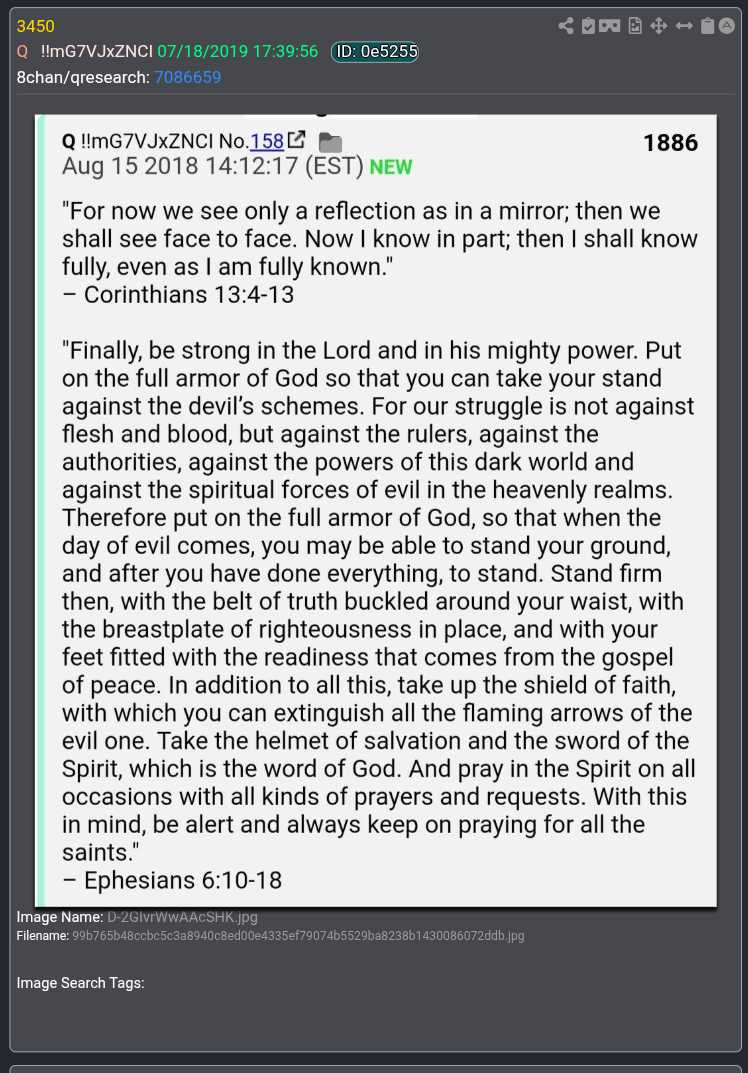Open the post number 3450 link
748x1073 pixels.
tap(36, 26)
